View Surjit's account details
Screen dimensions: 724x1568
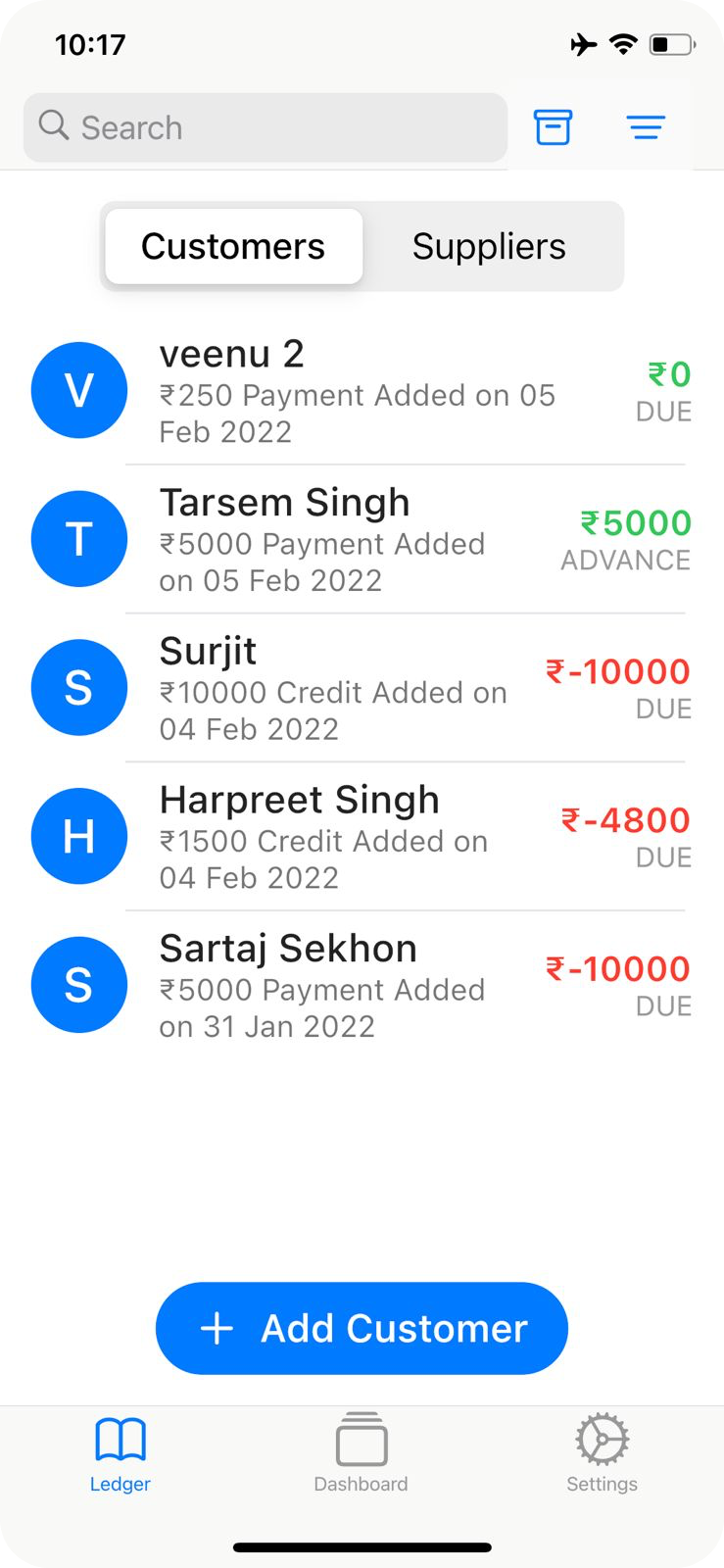[x=361, y=689]
